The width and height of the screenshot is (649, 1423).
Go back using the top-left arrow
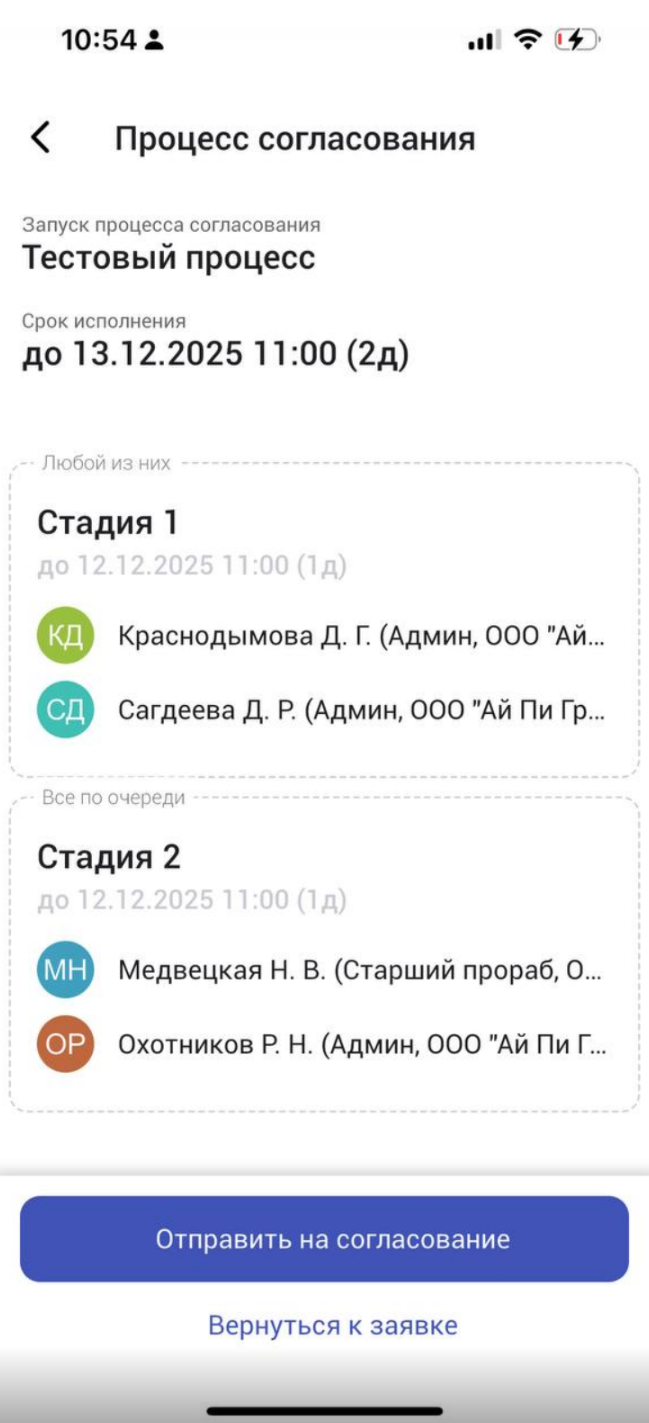(x=40, y=138)
